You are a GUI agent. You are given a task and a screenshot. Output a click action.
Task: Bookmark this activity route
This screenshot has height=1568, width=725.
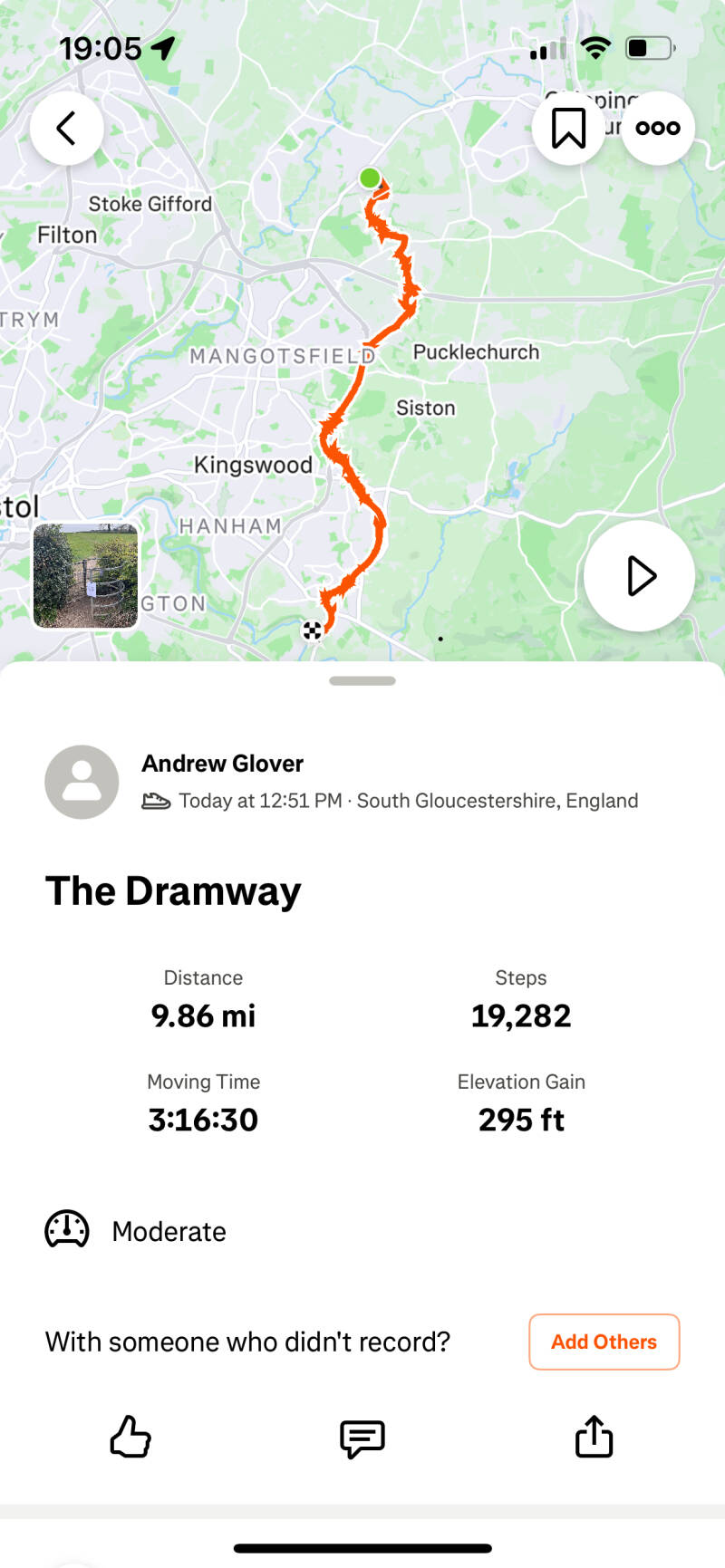click(568, 129)
